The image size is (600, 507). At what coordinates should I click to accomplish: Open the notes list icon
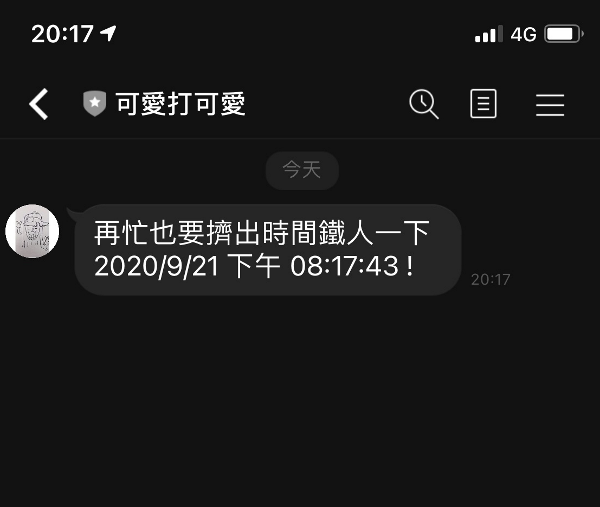[483, 104]
